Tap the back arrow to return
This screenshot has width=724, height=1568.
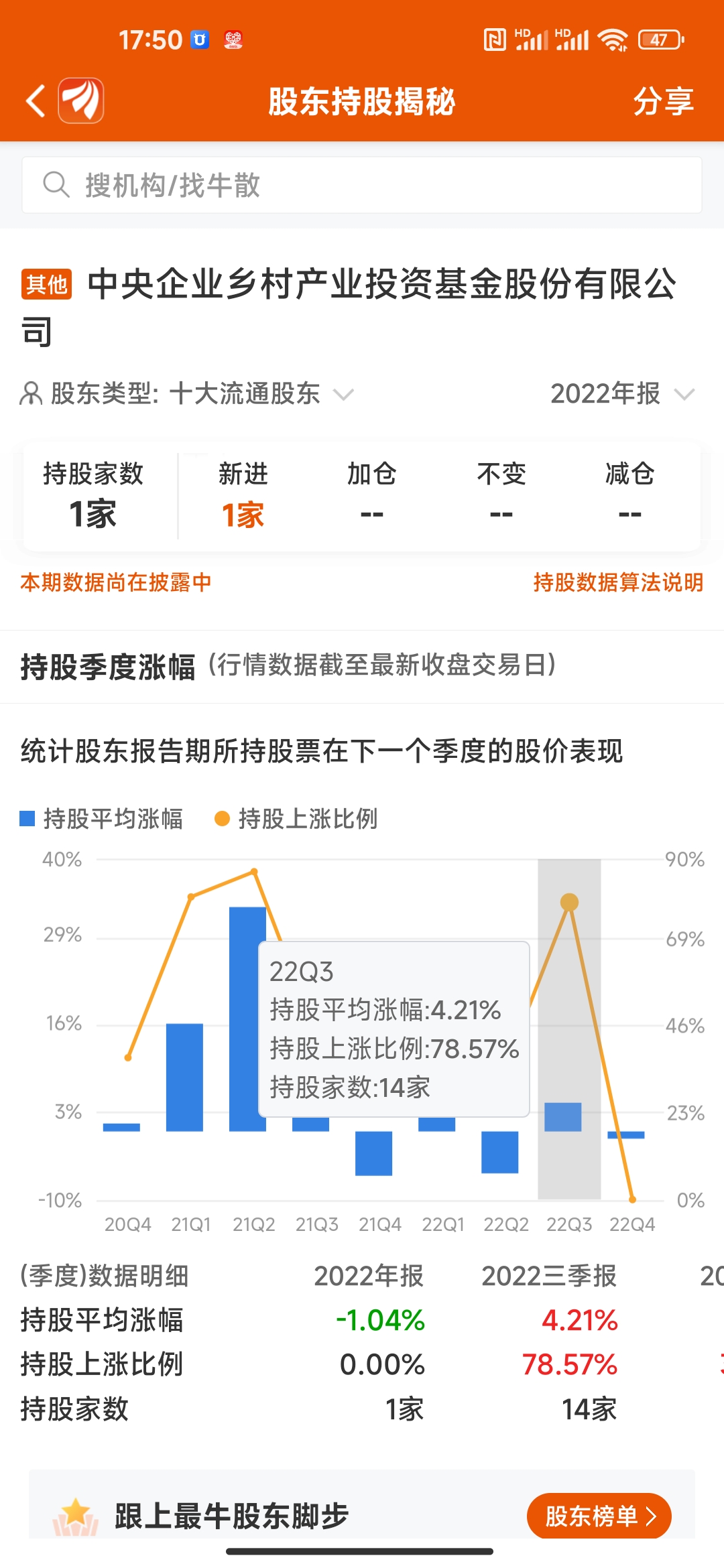(36, 102)
